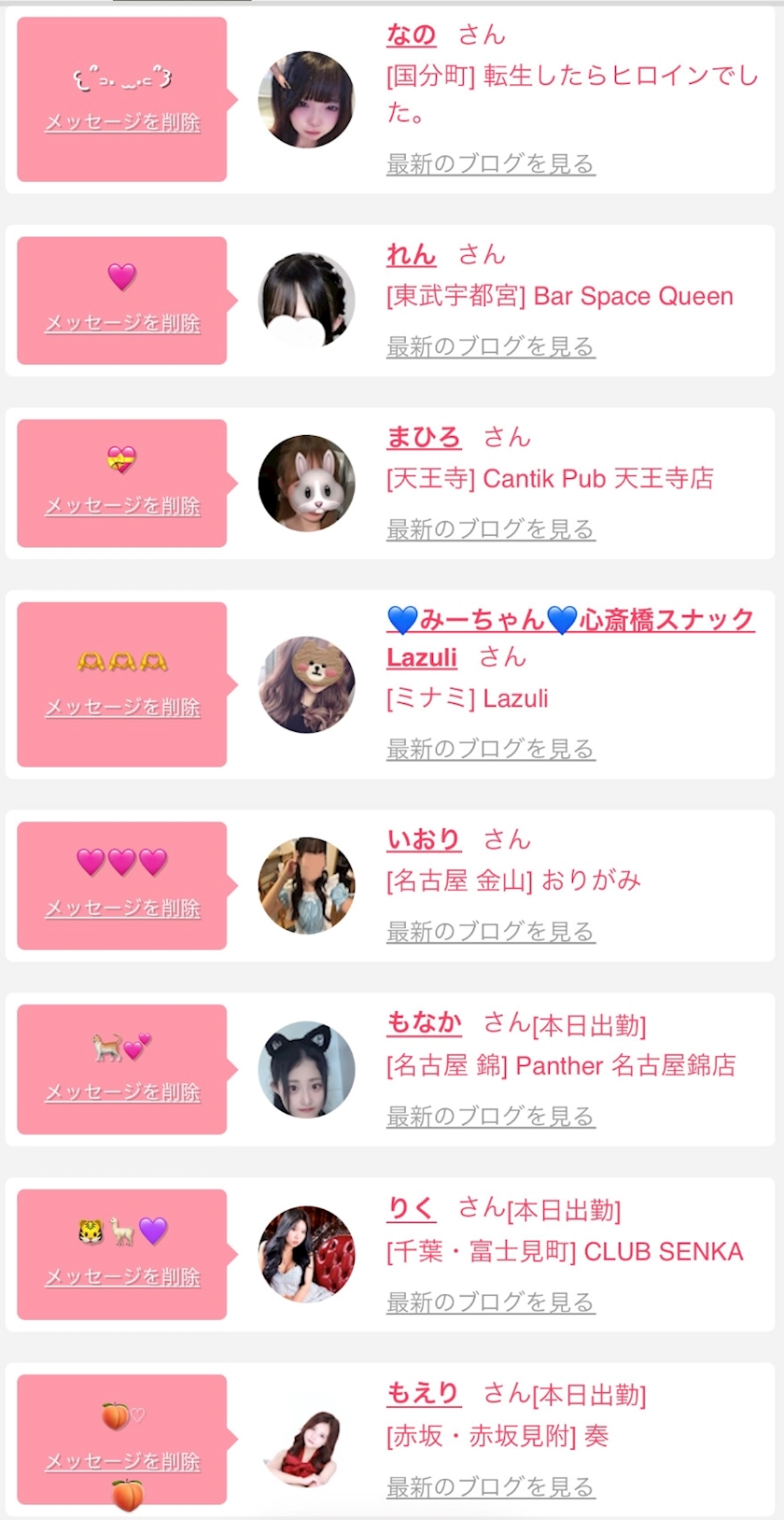The width and height of the screenshot is (784, 1520).
Task: Delete the message sent to れん
Action: (x=122, y=323)
